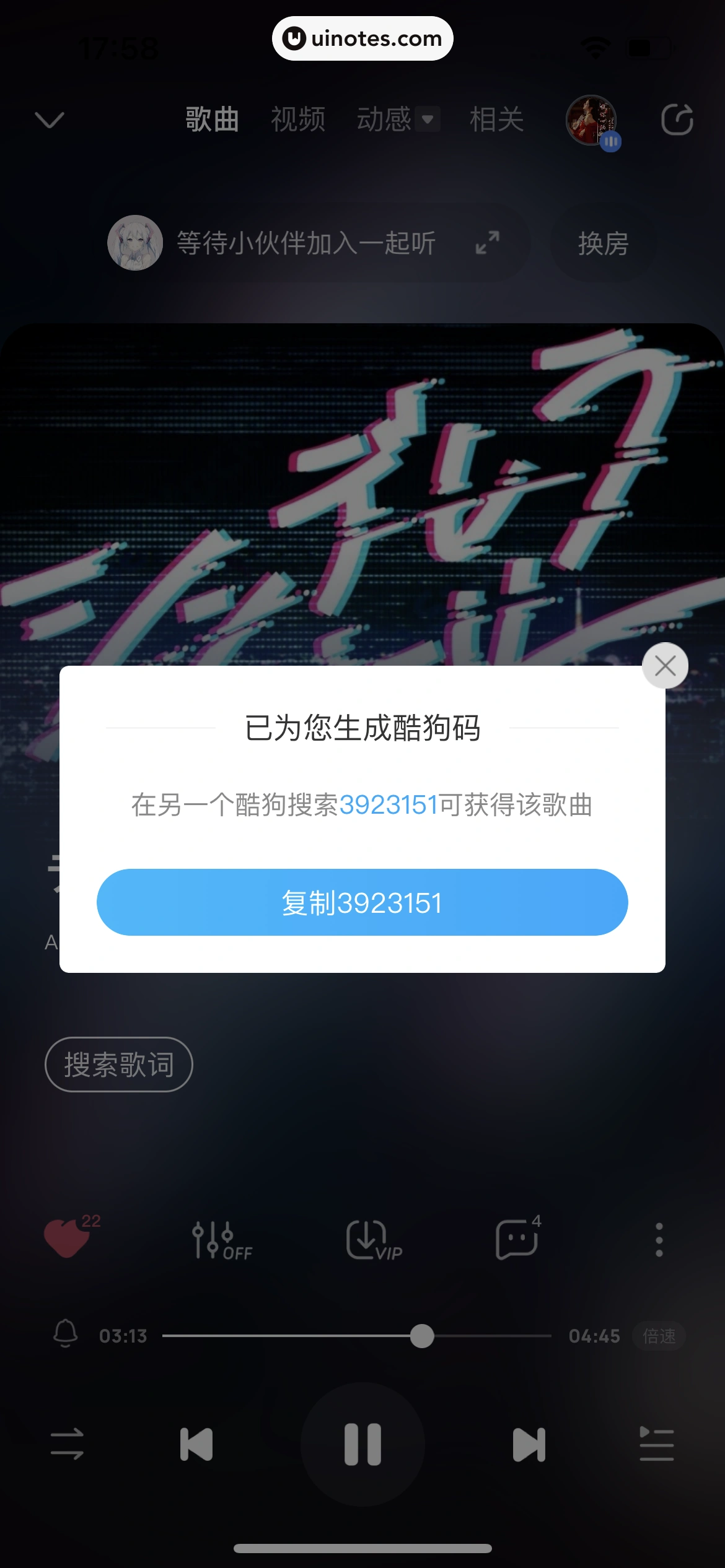The image size is (725, 1568).
Task: Collapse the player with the down chevron
Action: point(50,120)
